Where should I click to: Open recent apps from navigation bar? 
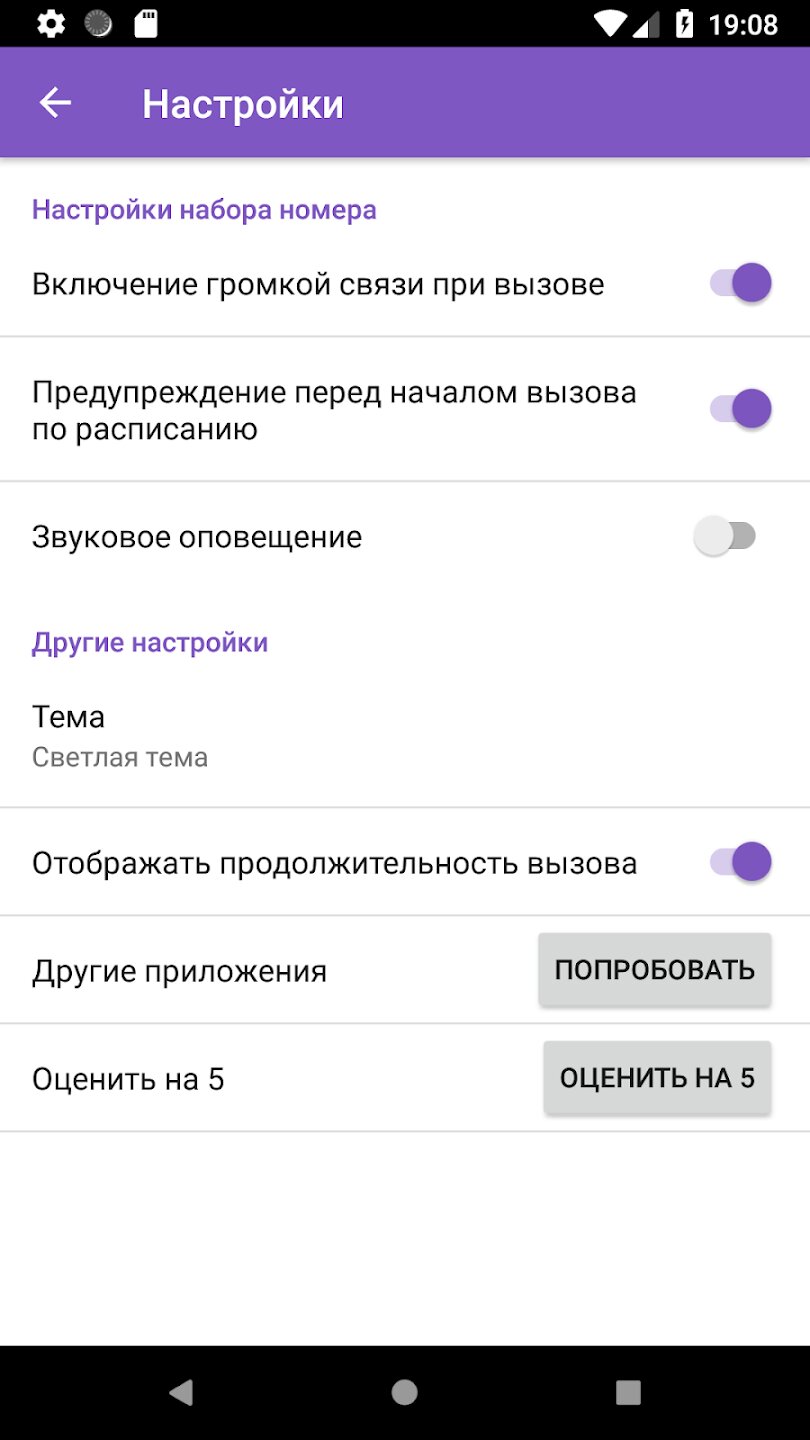click(628, 1392)
